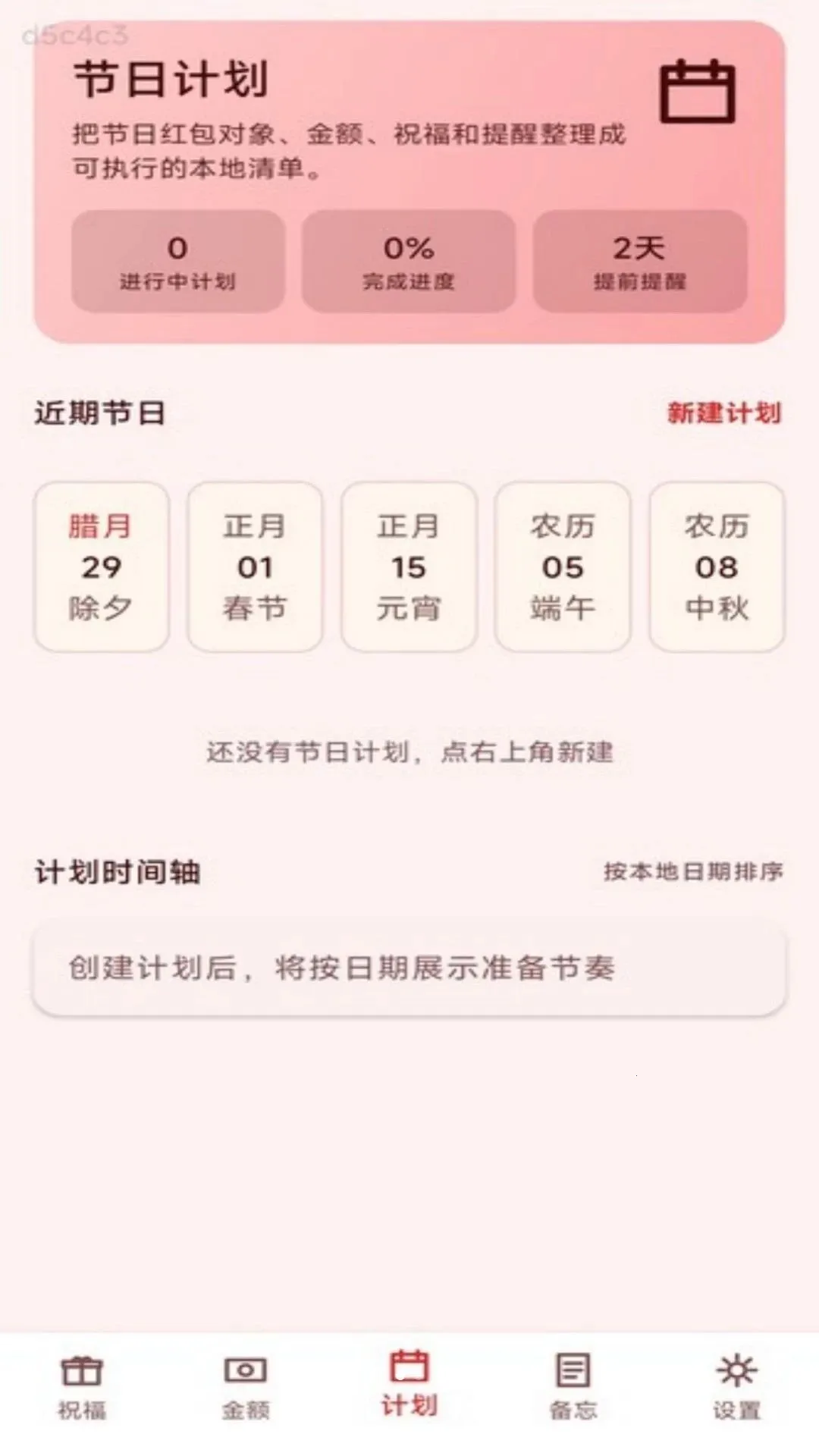Select the 除夕 腊月29 festival card
Viewport: 819px width, 1456px height.
click(x=101, y=566)
